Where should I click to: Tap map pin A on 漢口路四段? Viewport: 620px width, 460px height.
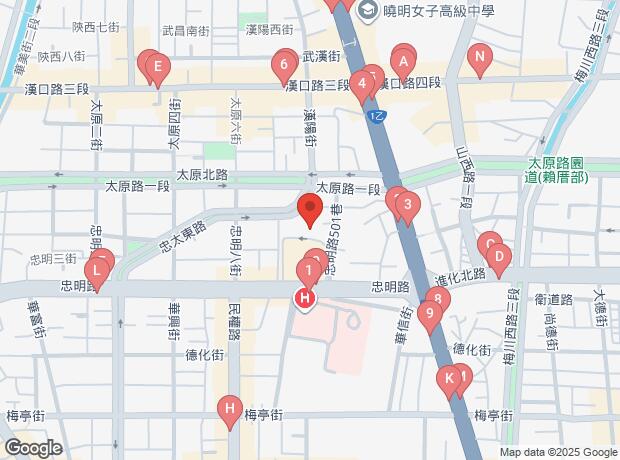pos(403,62)
